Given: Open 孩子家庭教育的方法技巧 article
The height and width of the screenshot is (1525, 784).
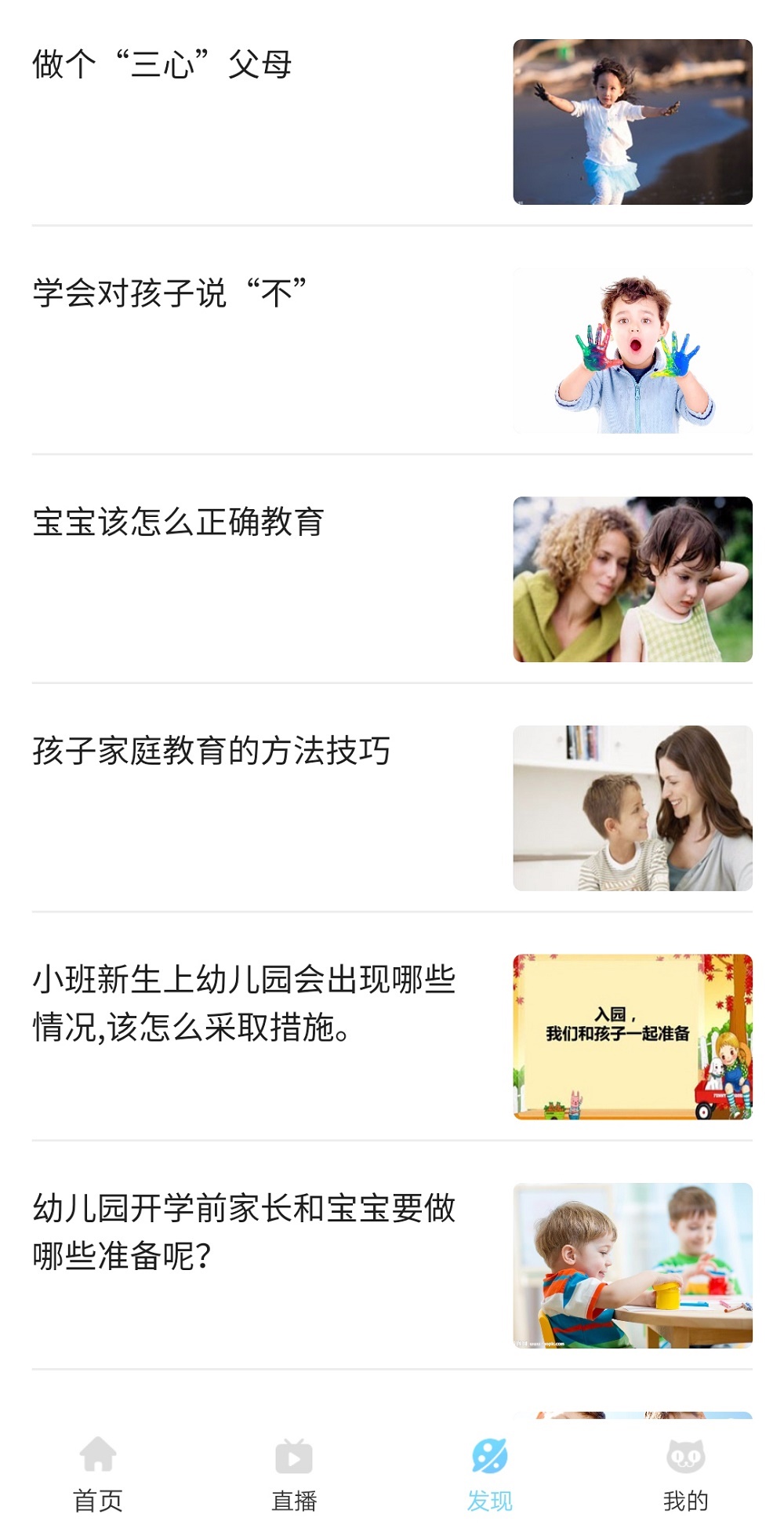Looking at the screenshot, I should 211,752.
